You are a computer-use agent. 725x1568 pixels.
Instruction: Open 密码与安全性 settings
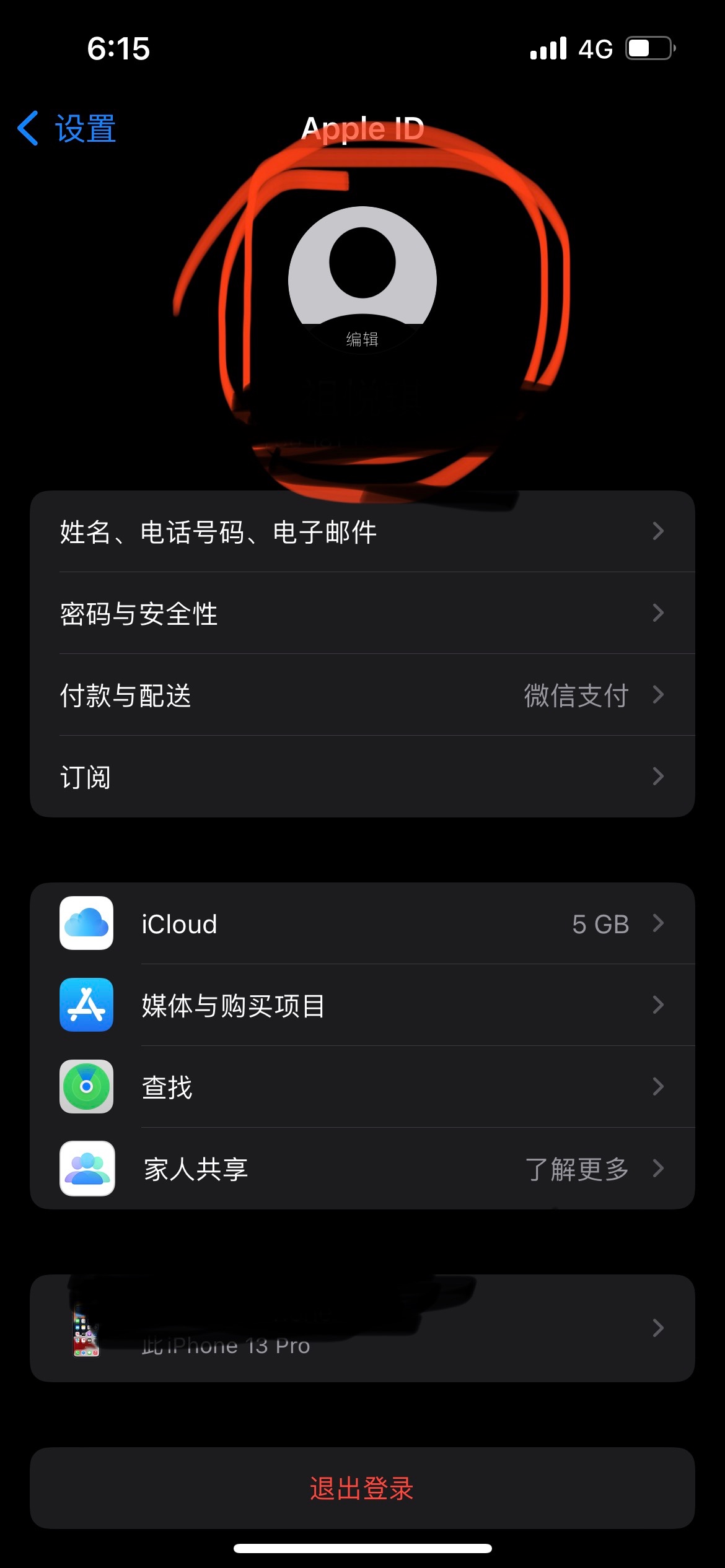click(x=362, y=614)
